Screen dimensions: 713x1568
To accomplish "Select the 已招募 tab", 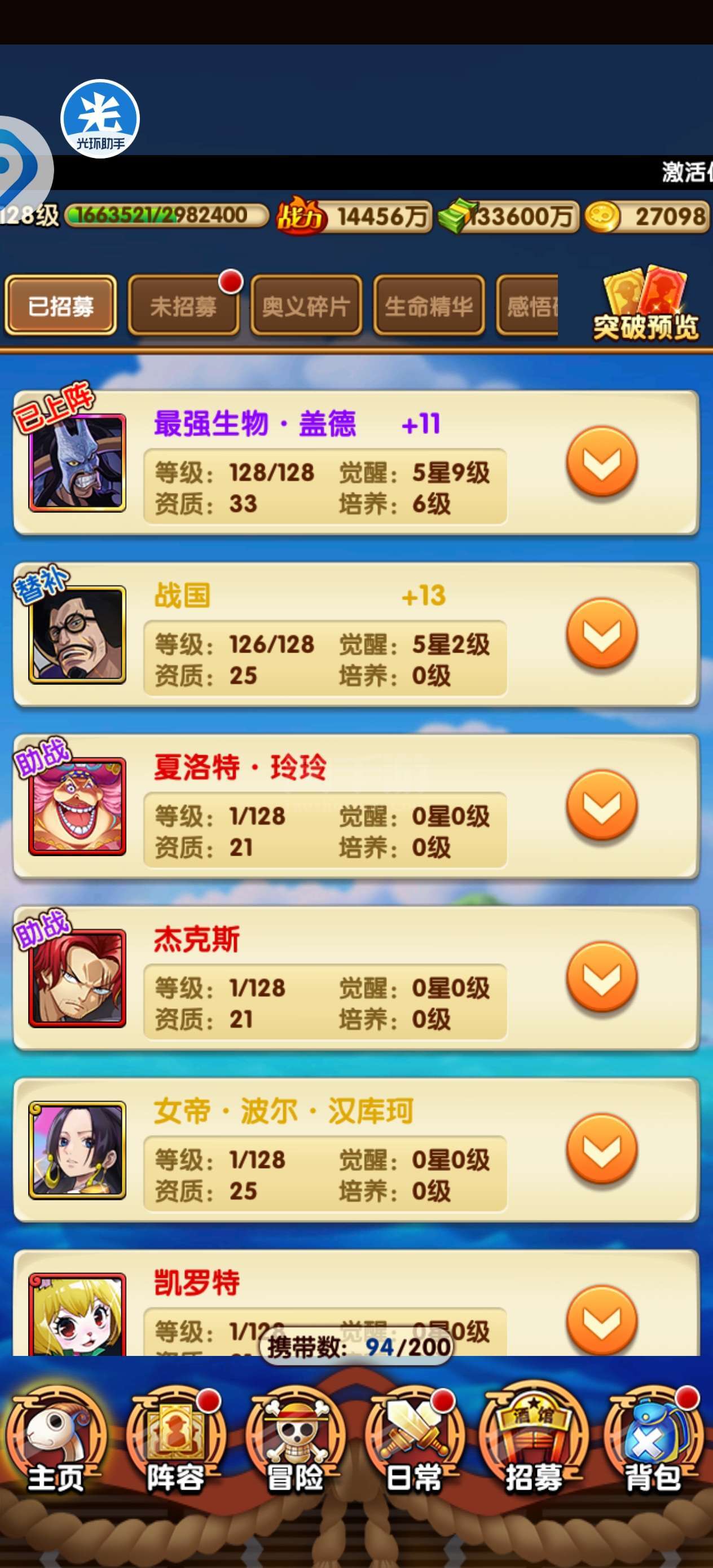I will click(60, 306).
